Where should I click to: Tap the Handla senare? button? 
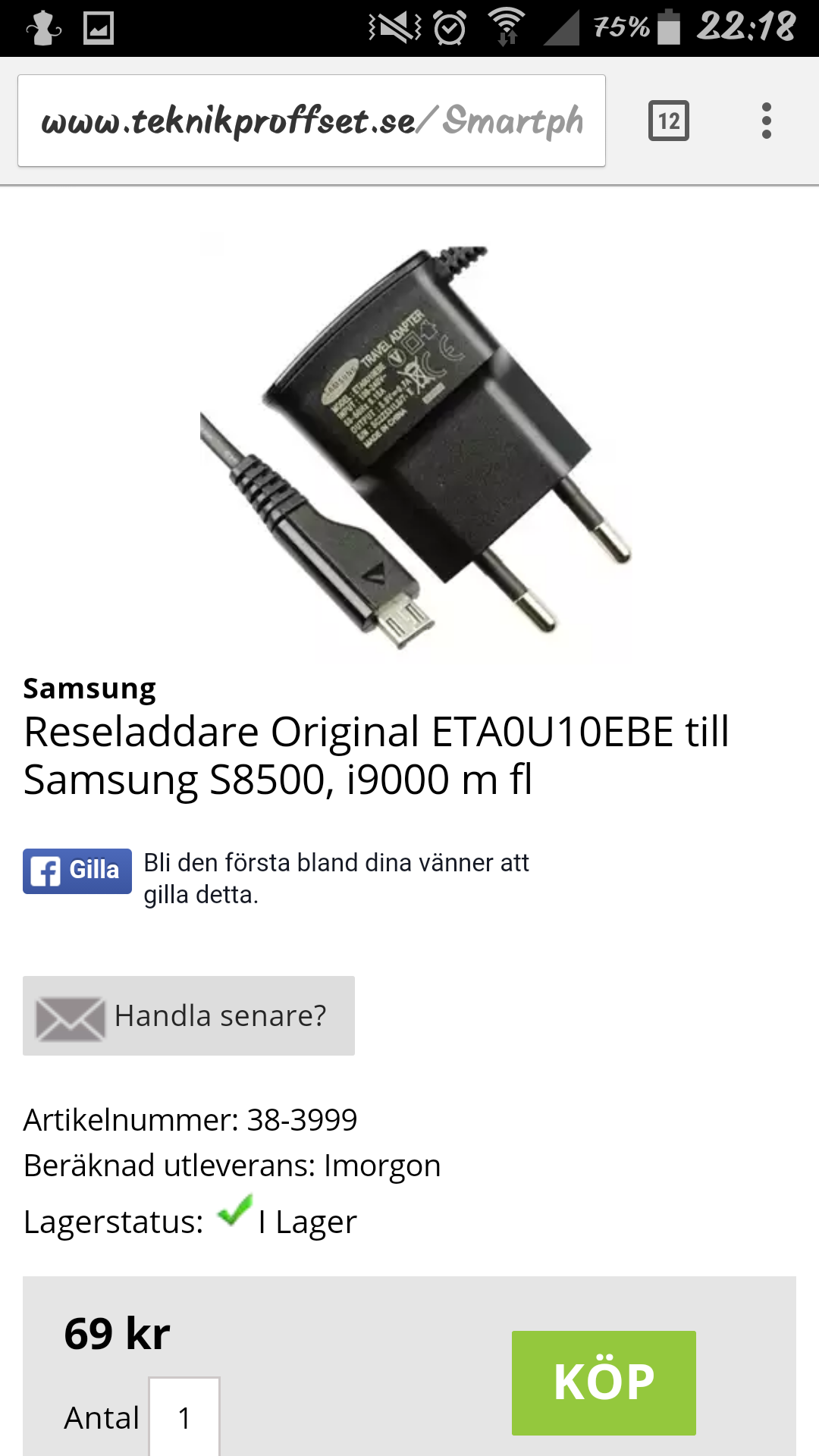[189, 1015]
